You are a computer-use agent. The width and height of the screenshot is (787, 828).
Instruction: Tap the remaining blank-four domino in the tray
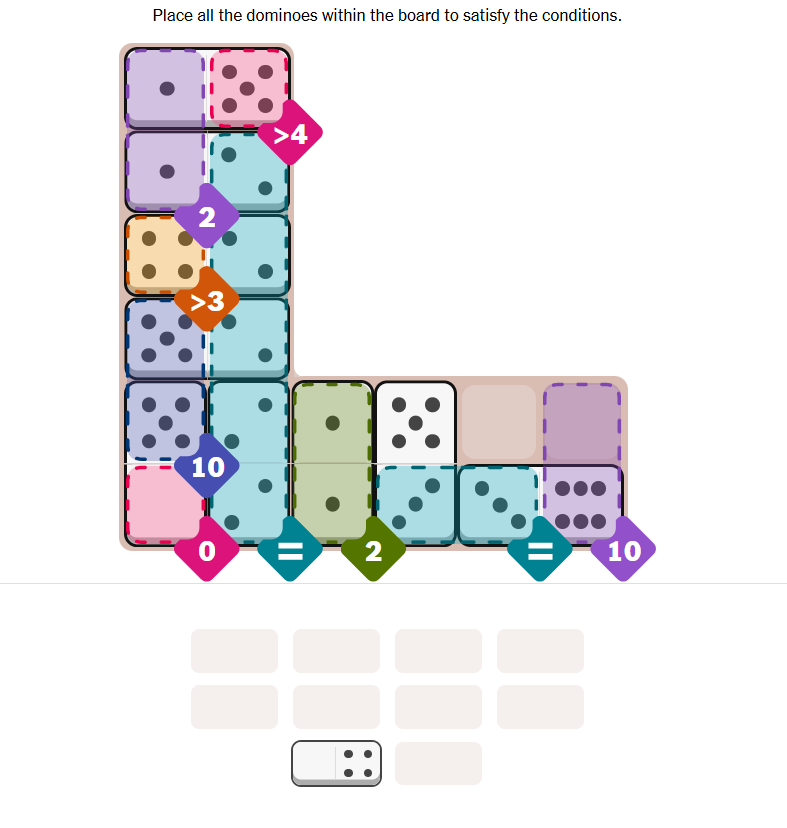(336, 763)
